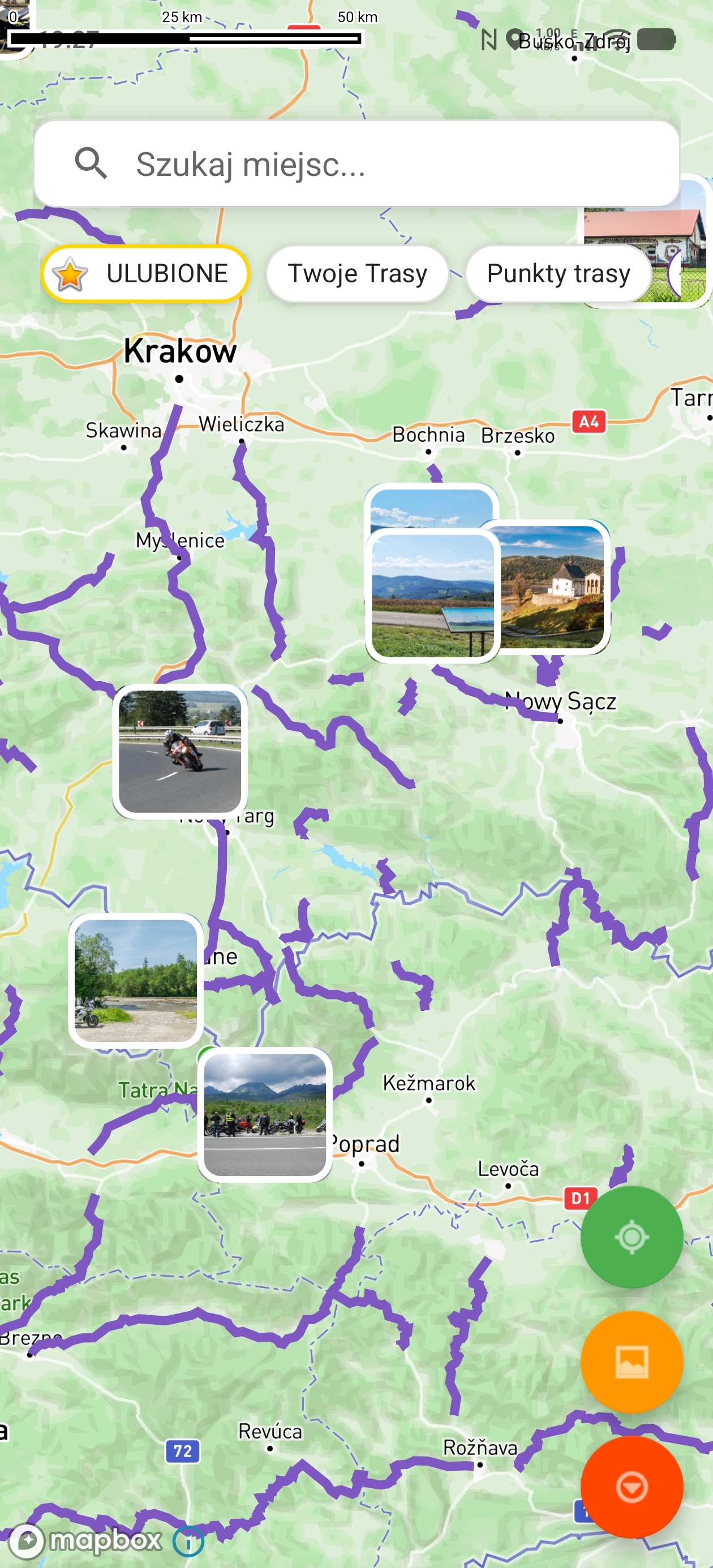Select the ULUBIONE favorites chip
This screenshot has width=713, height=1568.
coord(145,274)
